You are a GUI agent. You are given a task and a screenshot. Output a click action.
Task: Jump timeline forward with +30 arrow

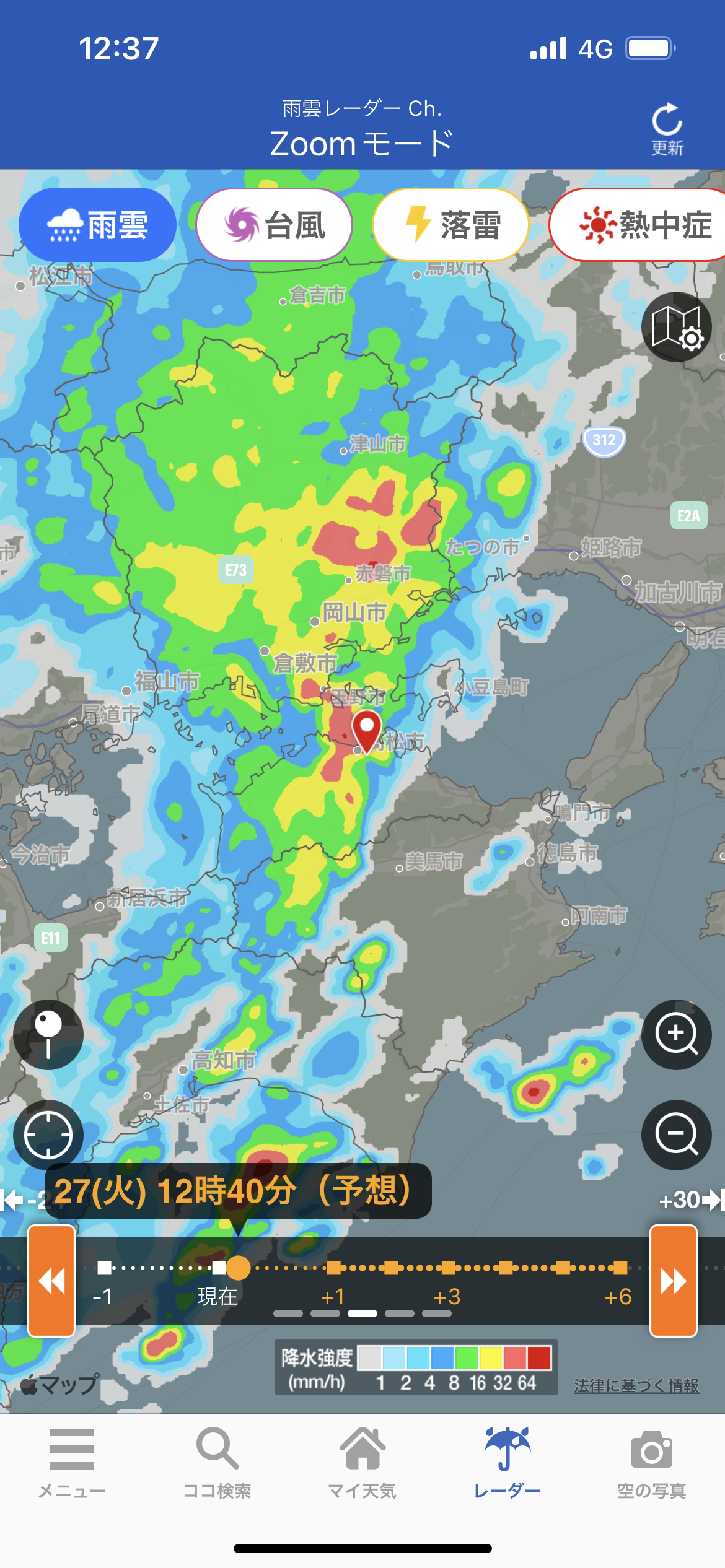coord(691,1200)
